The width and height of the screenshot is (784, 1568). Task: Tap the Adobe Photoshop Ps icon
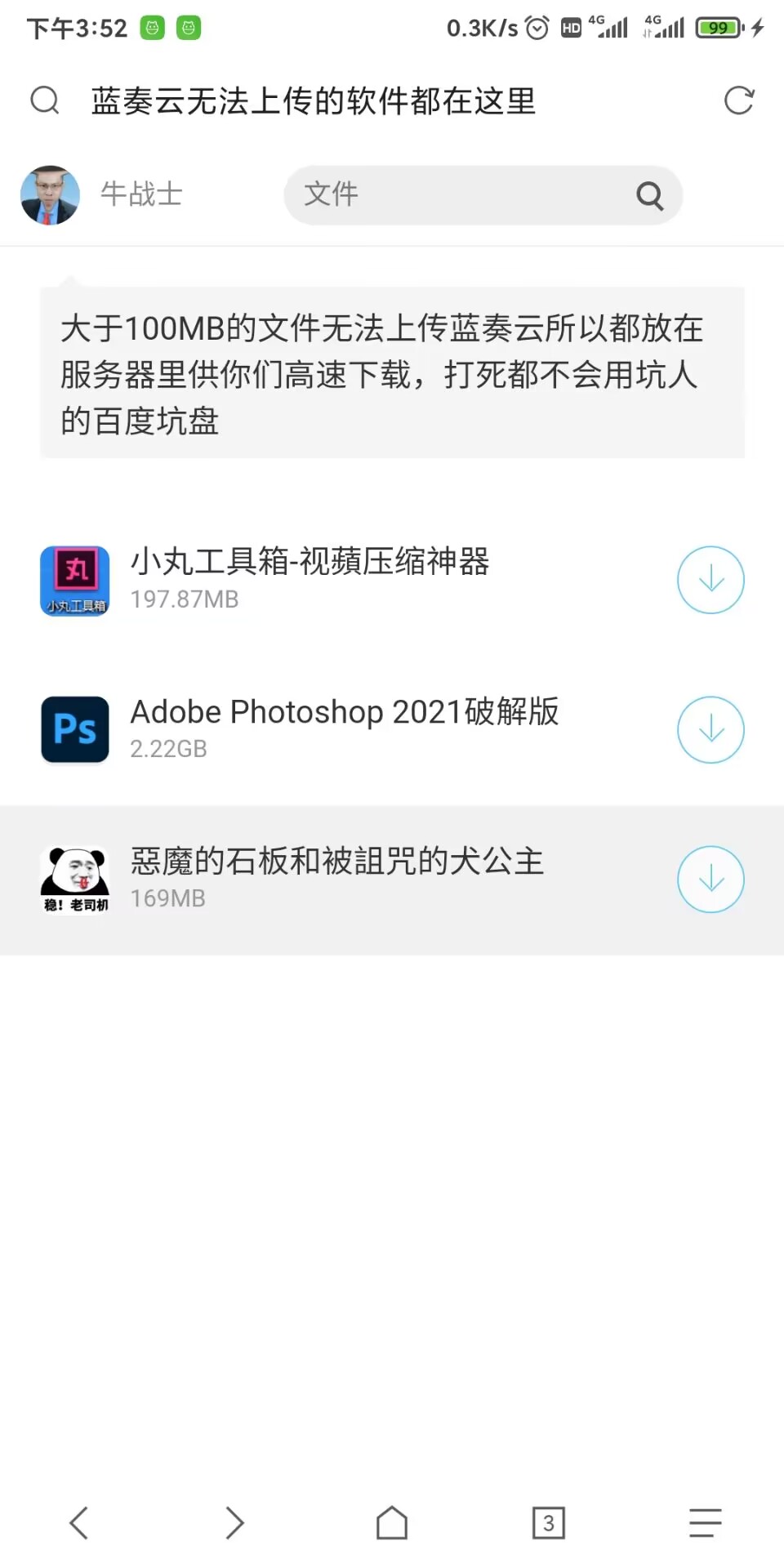(x=74, y=729)
